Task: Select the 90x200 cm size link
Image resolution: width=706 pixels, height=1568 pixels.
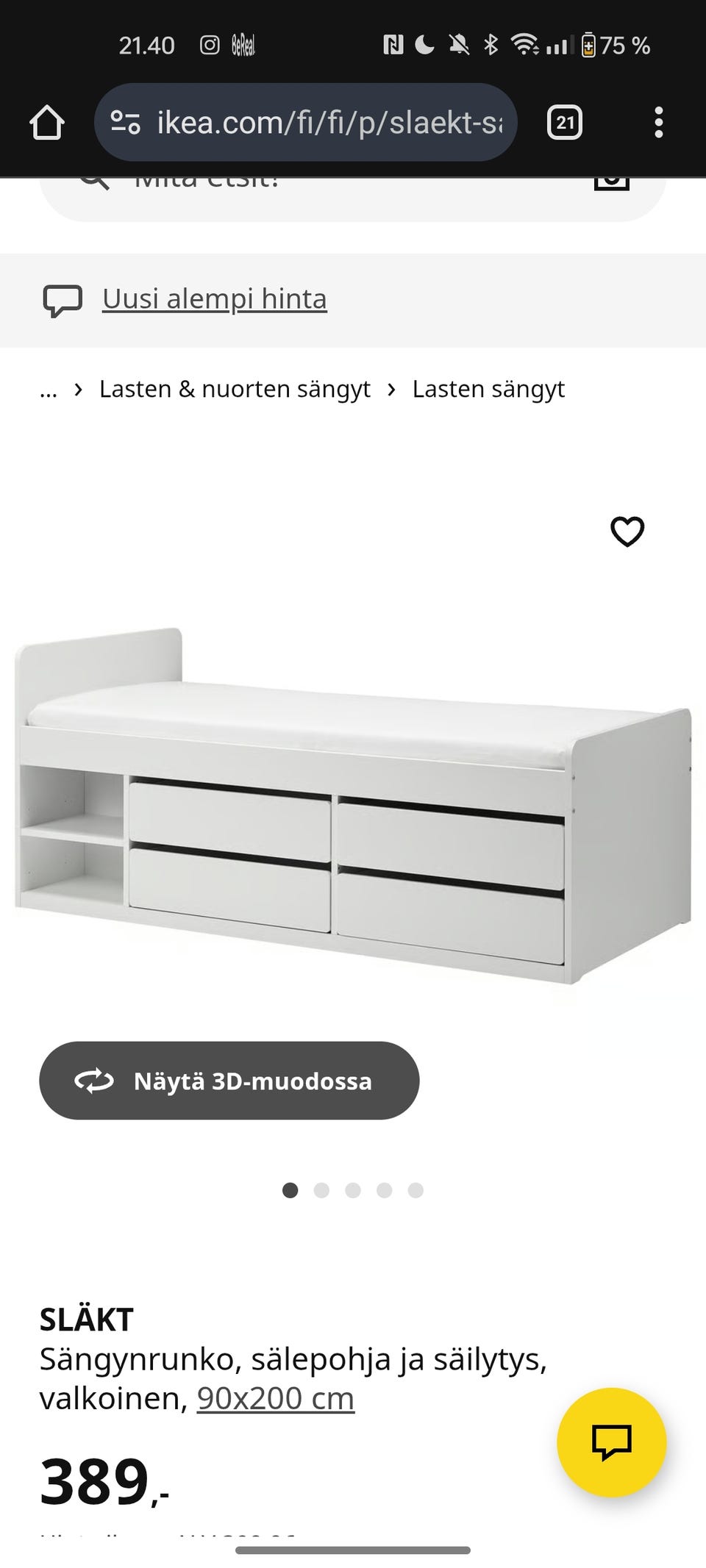Action: 275,1398
